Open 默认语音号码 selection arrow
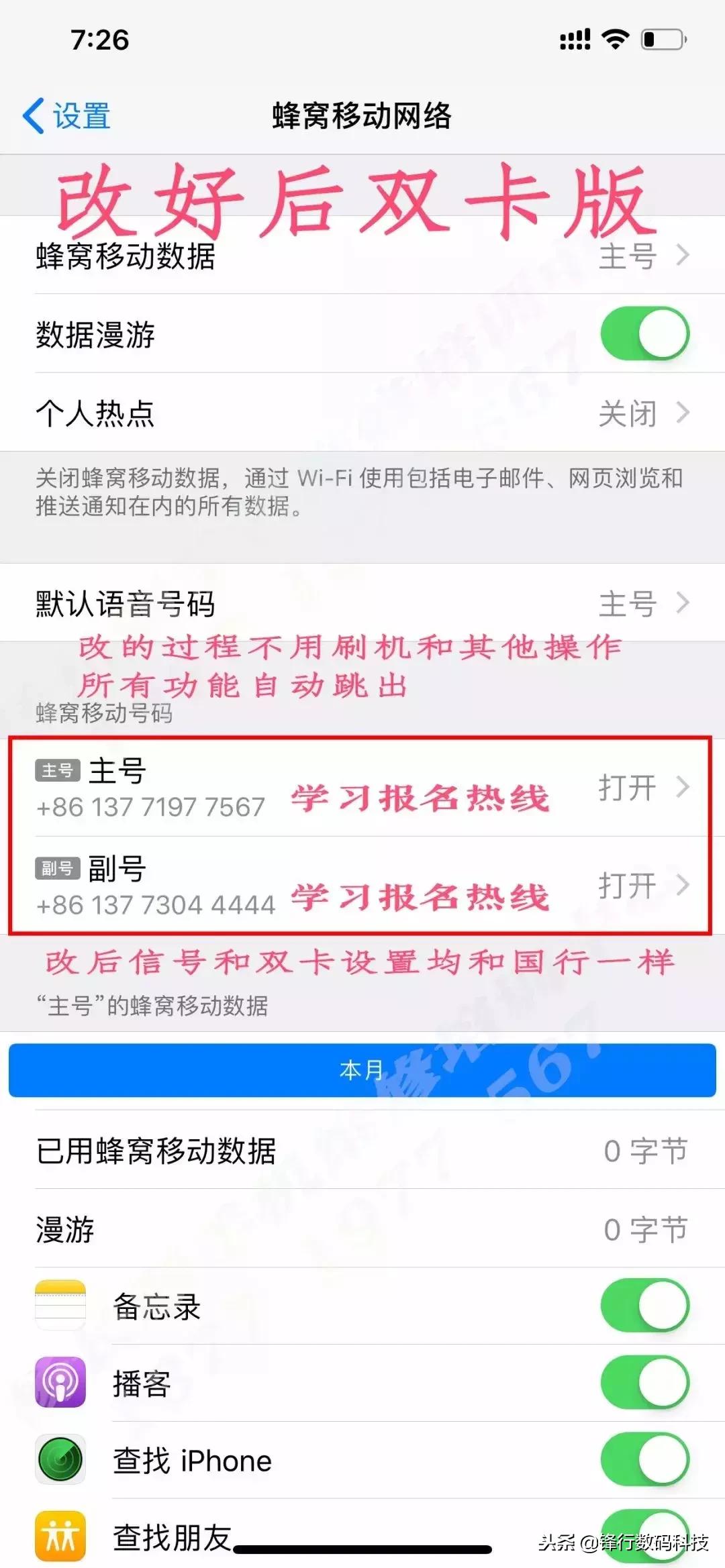 [x=683, y=603]
